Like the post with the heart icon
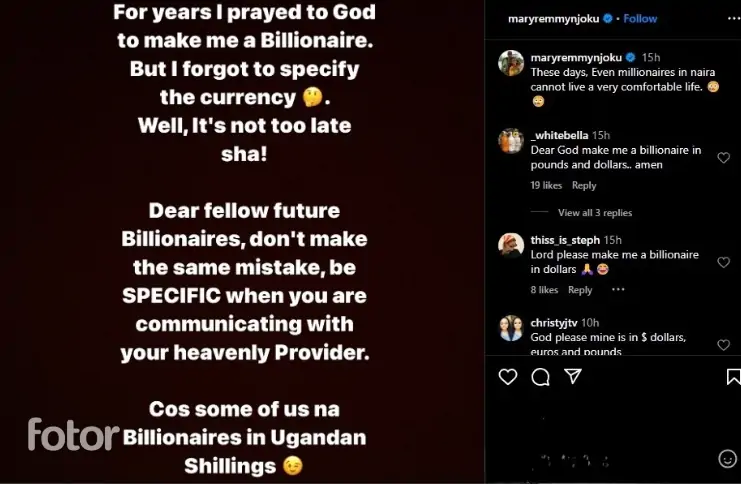This screenshot has width=741, height=484. pos(508,377)
